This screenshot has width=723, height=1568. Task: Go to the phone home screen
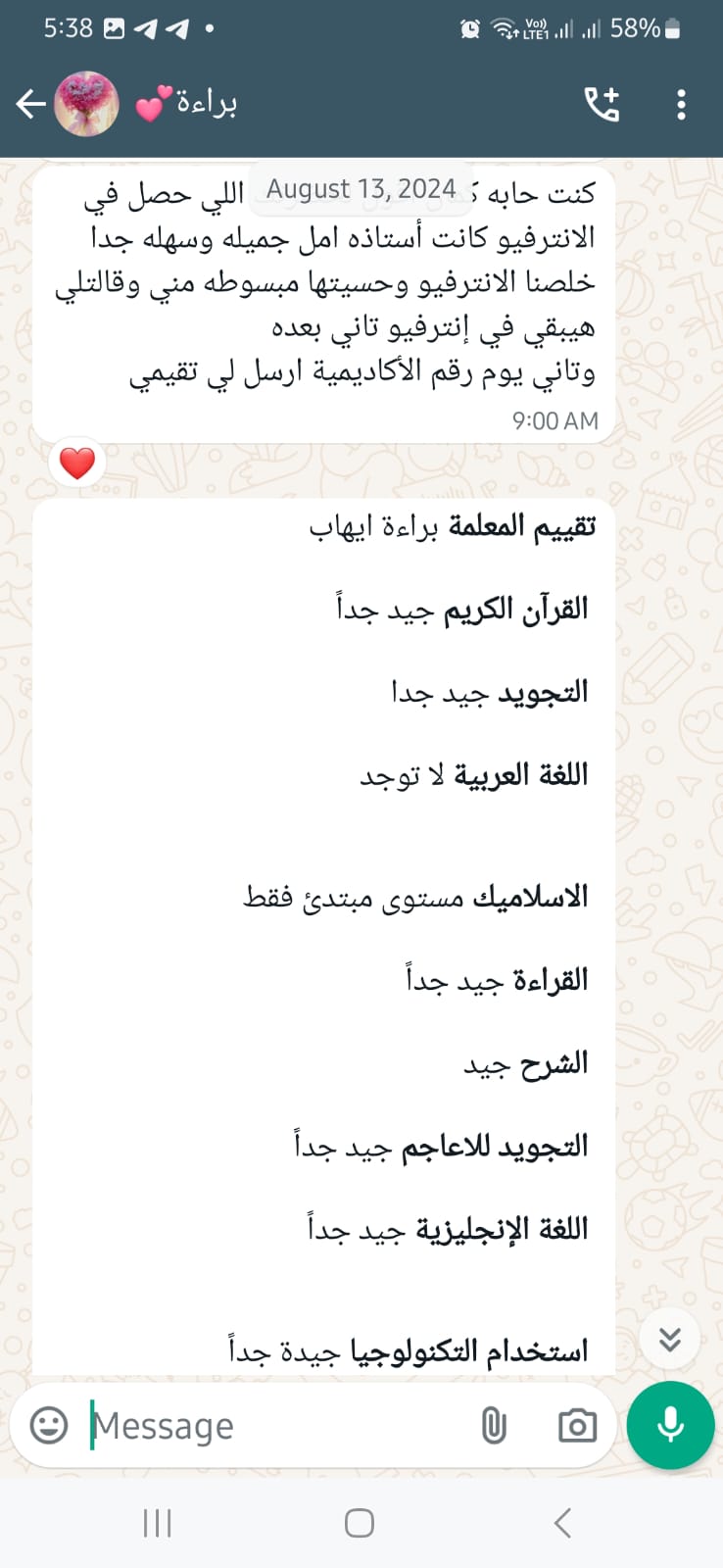coord(360,1523)
